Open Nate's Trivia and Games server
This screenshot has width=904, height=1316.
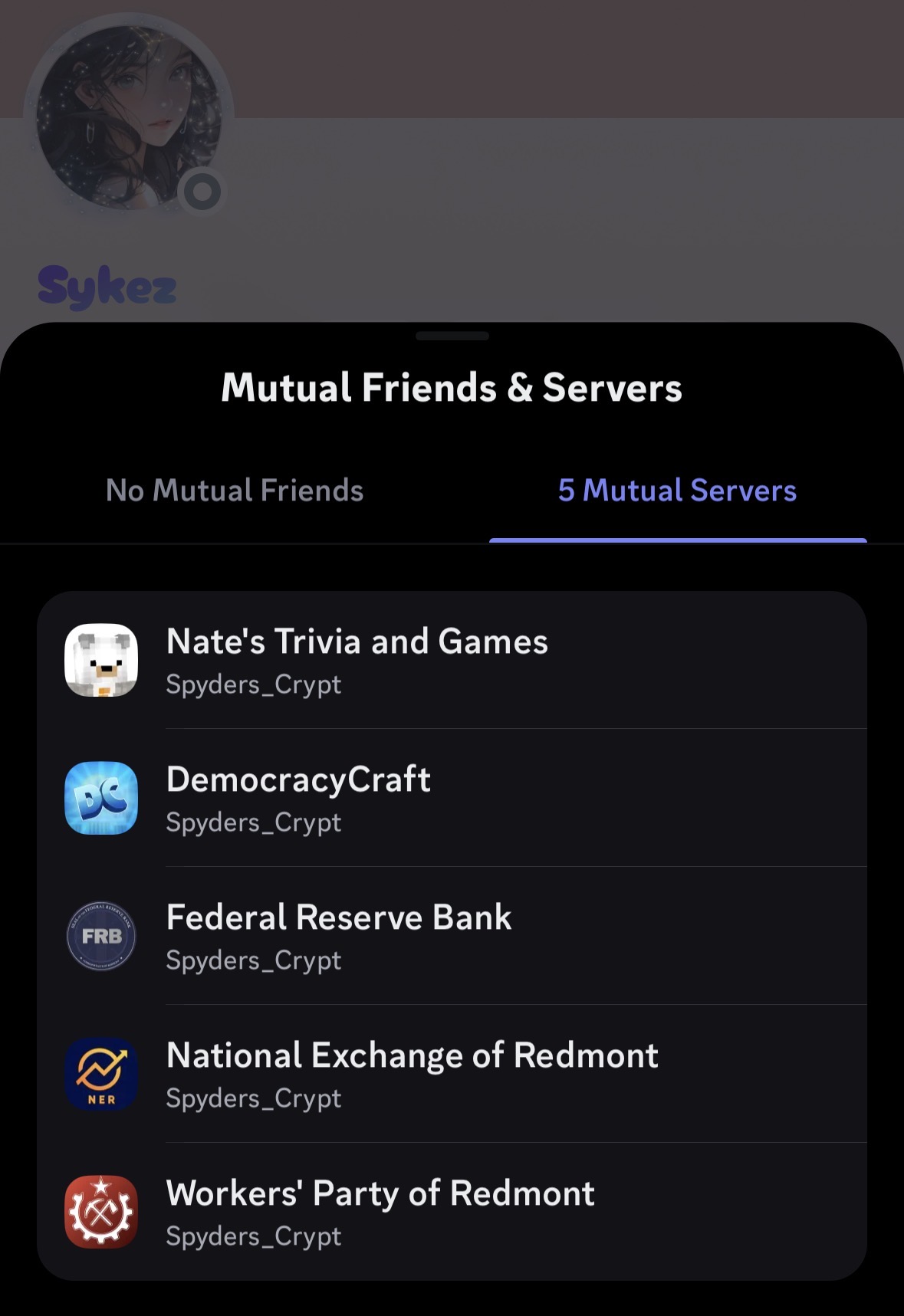click(452, 660)
